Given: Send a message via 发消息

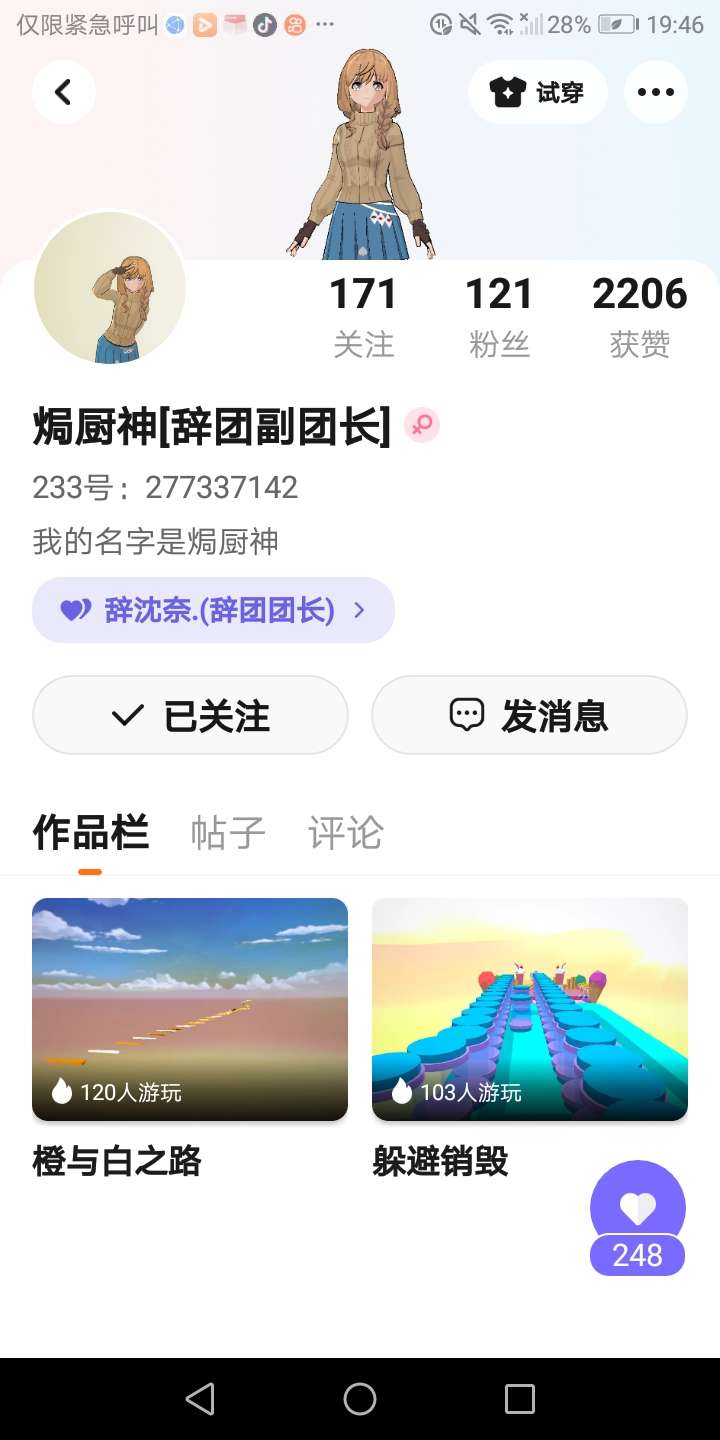Looking at the screenshot, I should coord(529,715).
